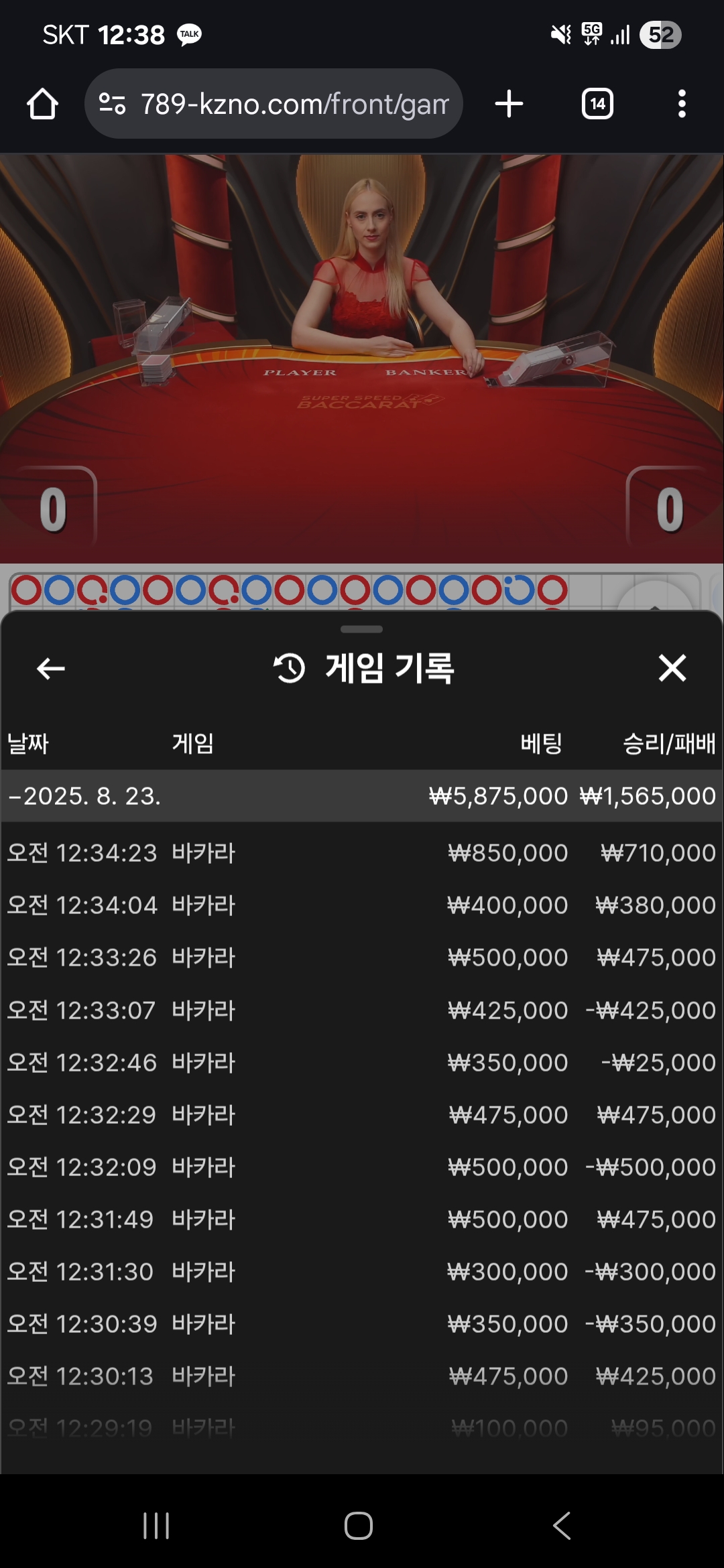Open the tab switcher showing 14

[x=597, y=104]
